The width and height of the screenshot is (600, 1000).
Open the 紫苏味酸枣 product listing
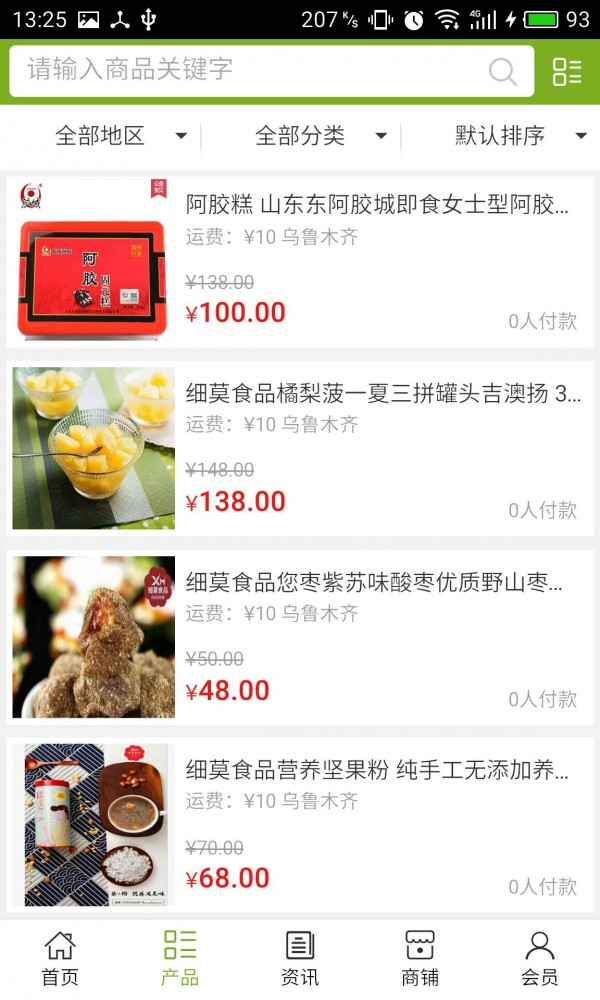point(300,636)
